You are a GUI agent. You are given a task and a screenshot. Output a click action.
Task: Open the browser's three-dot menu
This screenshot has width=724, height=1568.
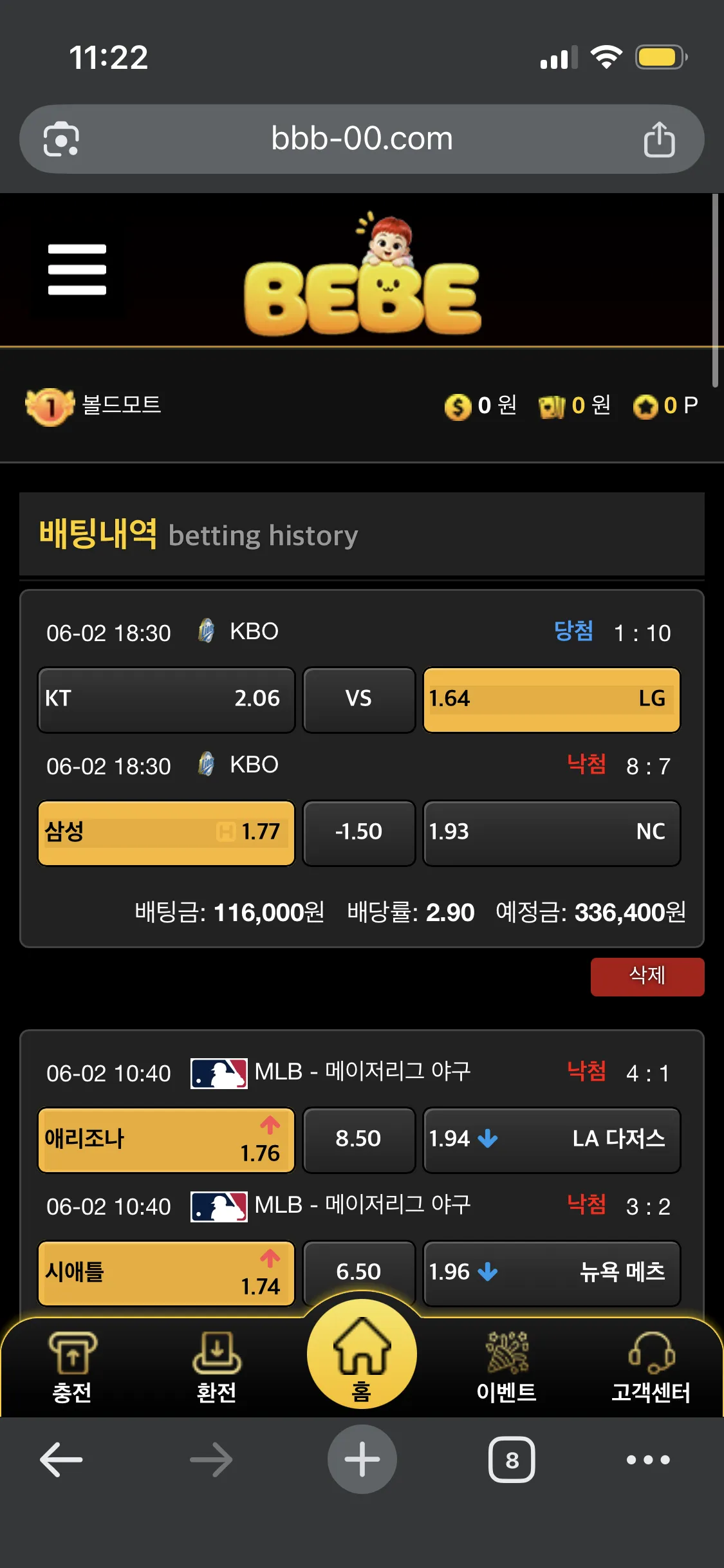tap(649, 1459)
